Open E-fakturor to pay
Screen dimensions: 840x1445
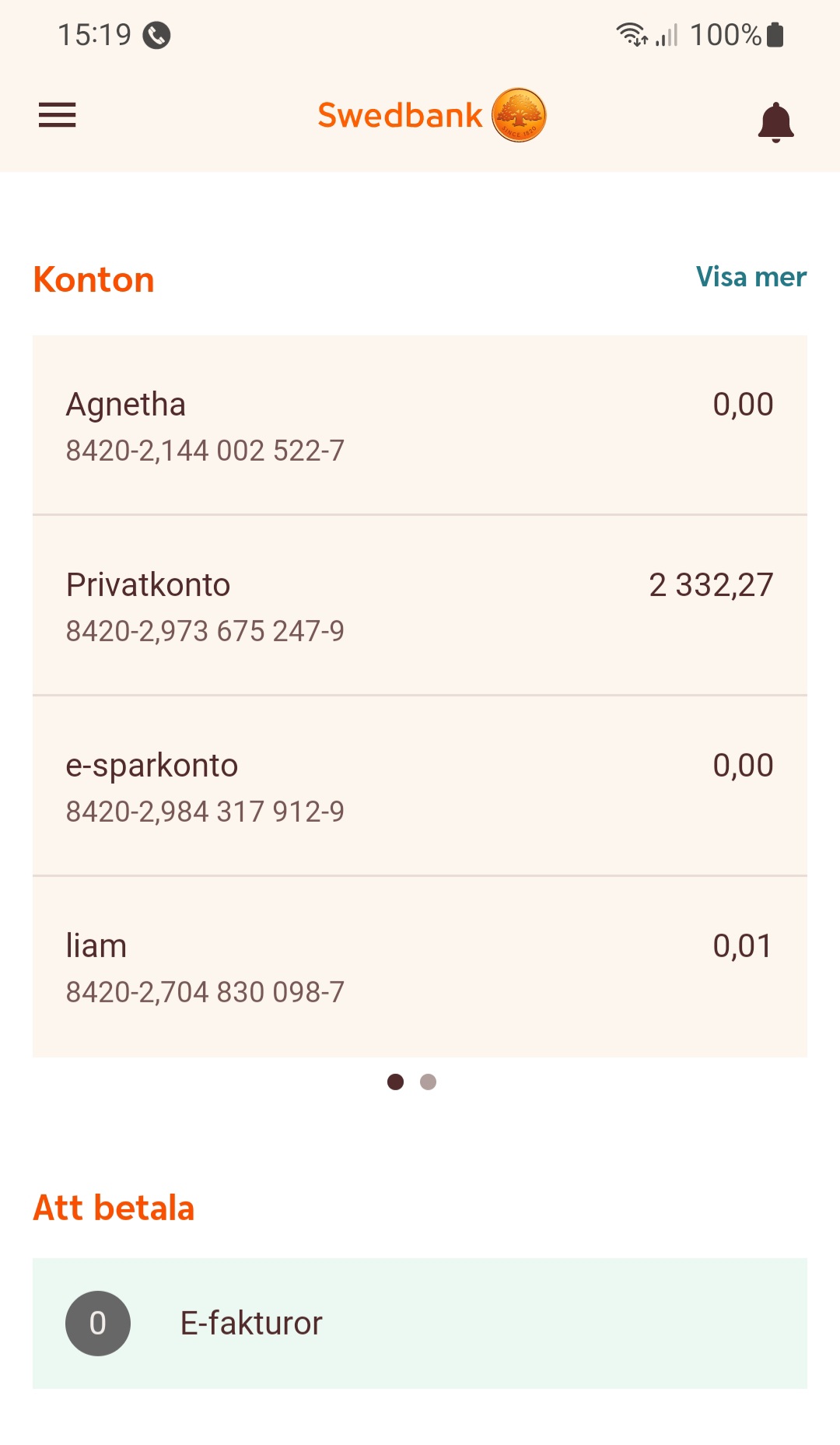coord(420,1323)
